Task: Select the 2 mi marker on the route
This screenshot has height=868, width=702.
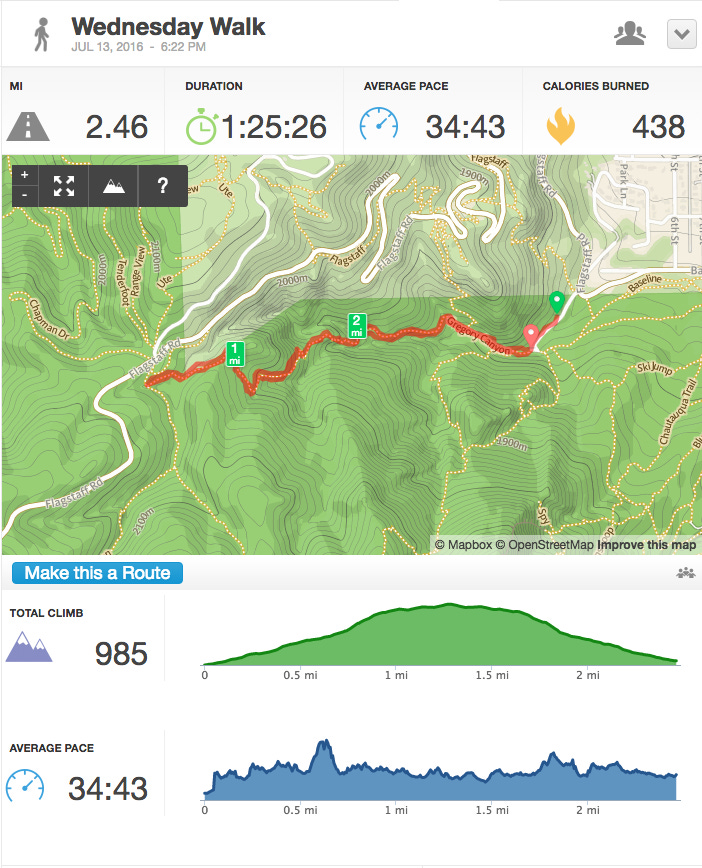Action: click(357, 326)
